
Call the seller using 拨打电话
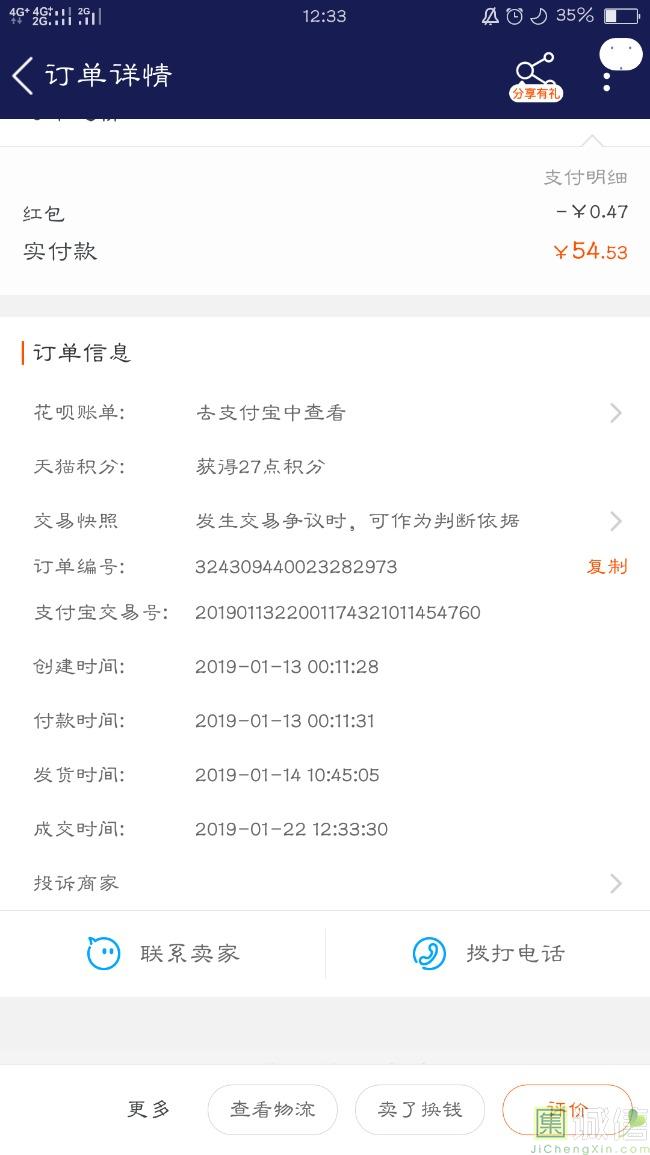tap(488, 953)
